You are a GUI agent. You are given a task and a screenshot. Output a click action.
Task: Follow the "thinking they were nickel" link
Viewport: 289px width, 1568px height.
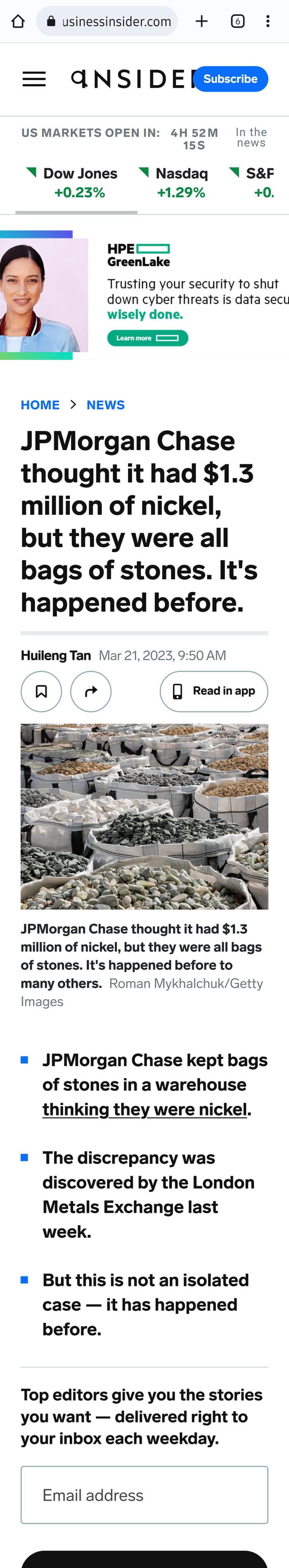(145, 1109)
